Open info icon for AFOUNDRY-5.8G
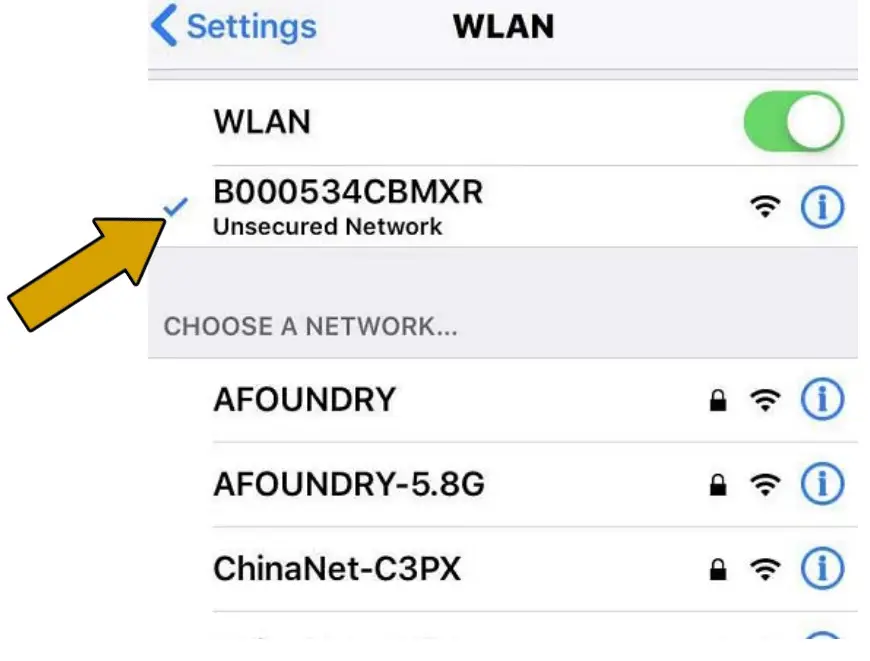The image size is (870, 661). pyautogui.click(x=822, y=485)
